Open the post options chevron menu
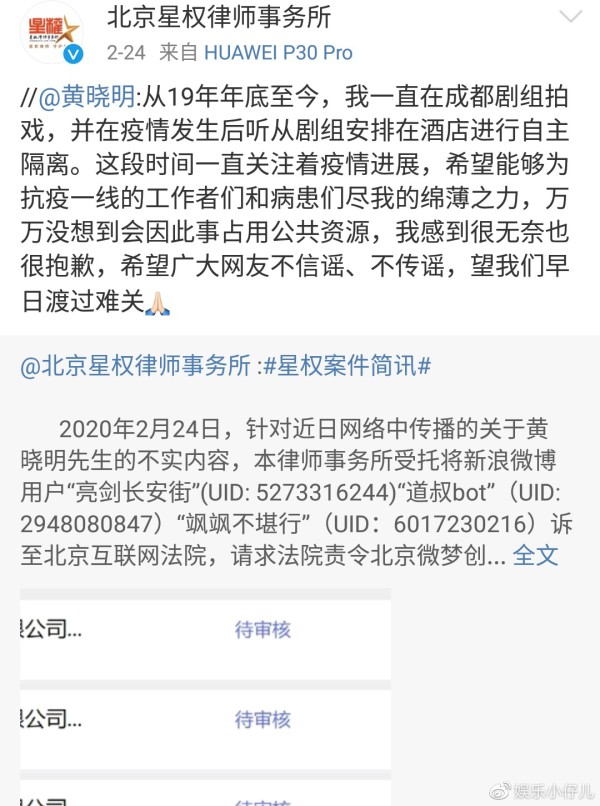Image resolution: width=600 pixels, height=806 pixels. coord(571,18)
